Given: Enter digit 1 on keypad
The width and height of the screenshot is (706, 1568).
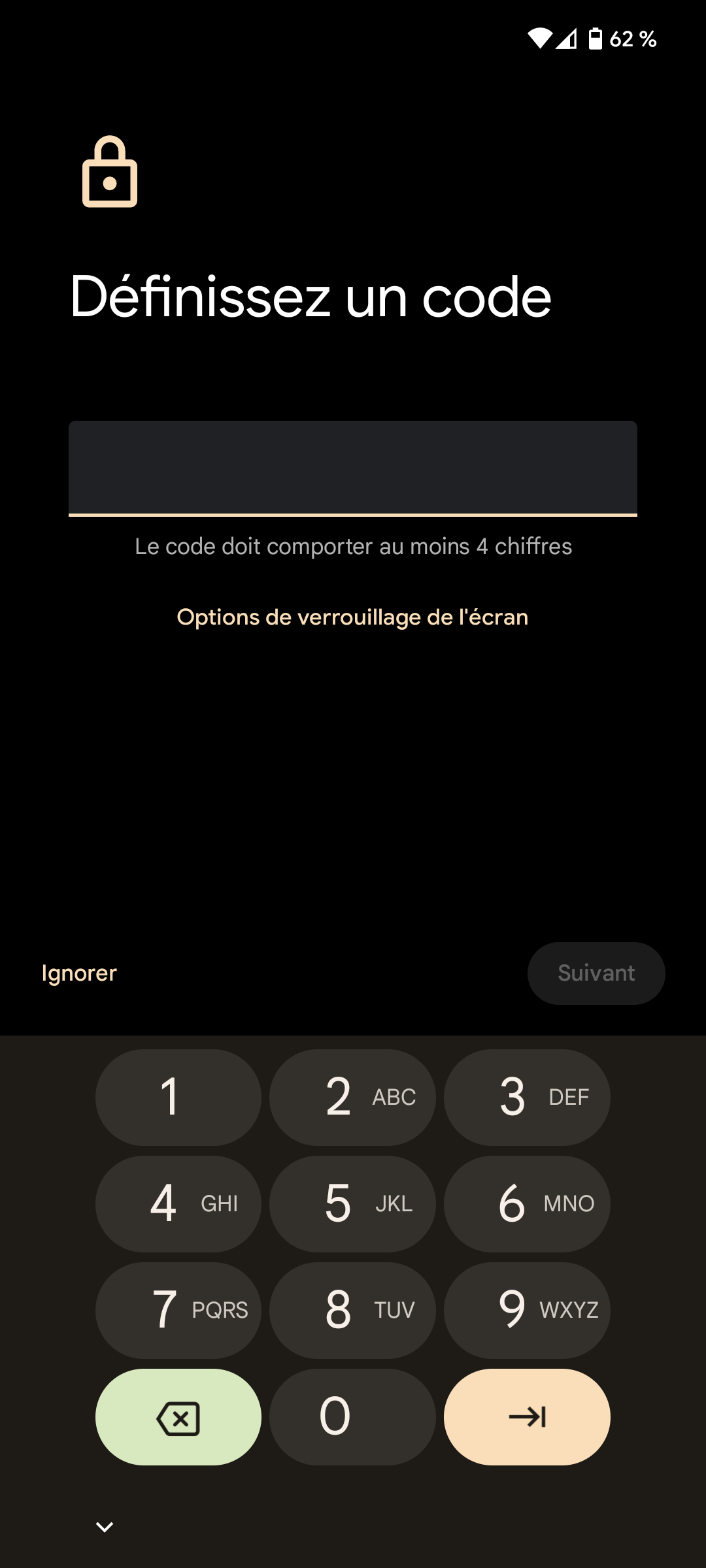Looking at the screenshot, I should [x=178, y=1097].
